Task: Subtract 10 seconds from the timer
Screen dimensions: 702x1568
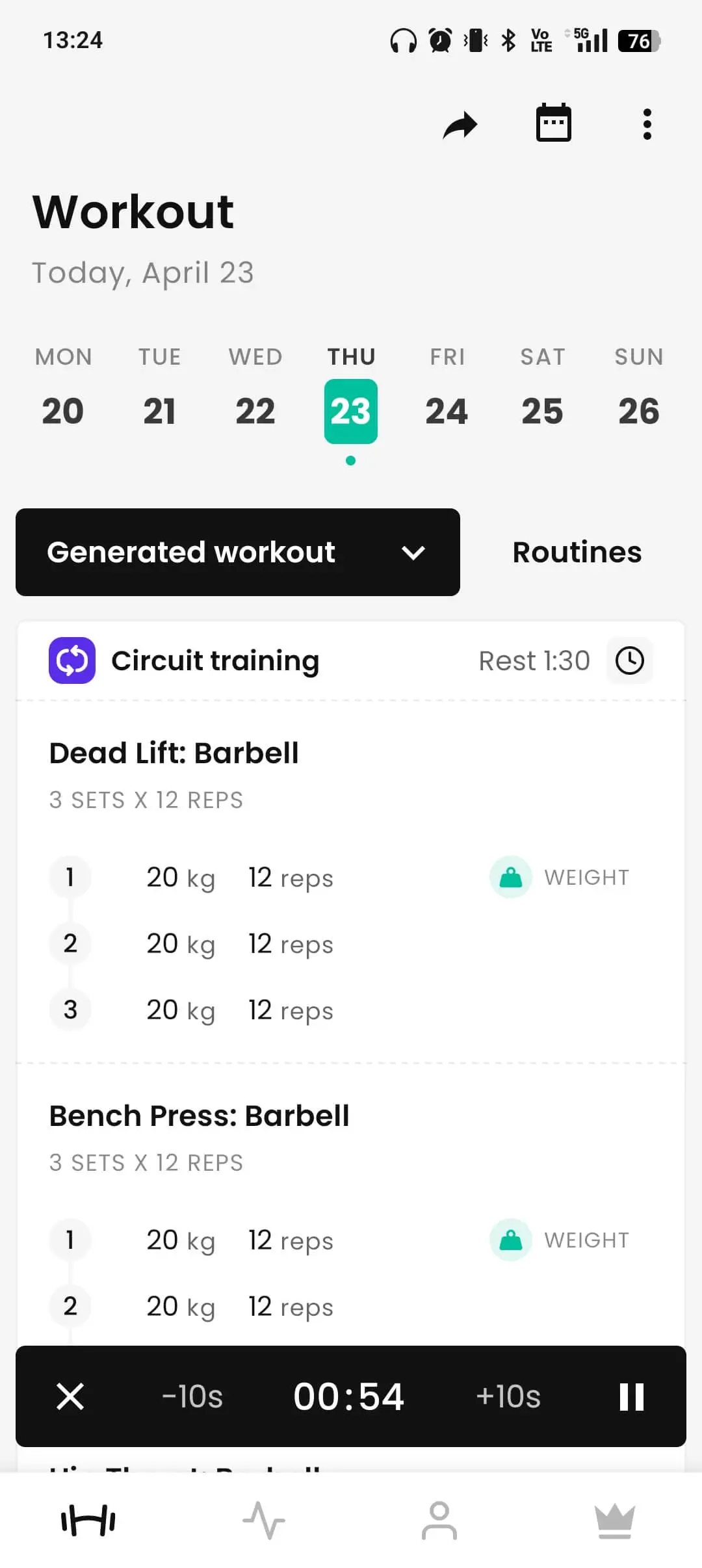Action: click(192, 1396)
